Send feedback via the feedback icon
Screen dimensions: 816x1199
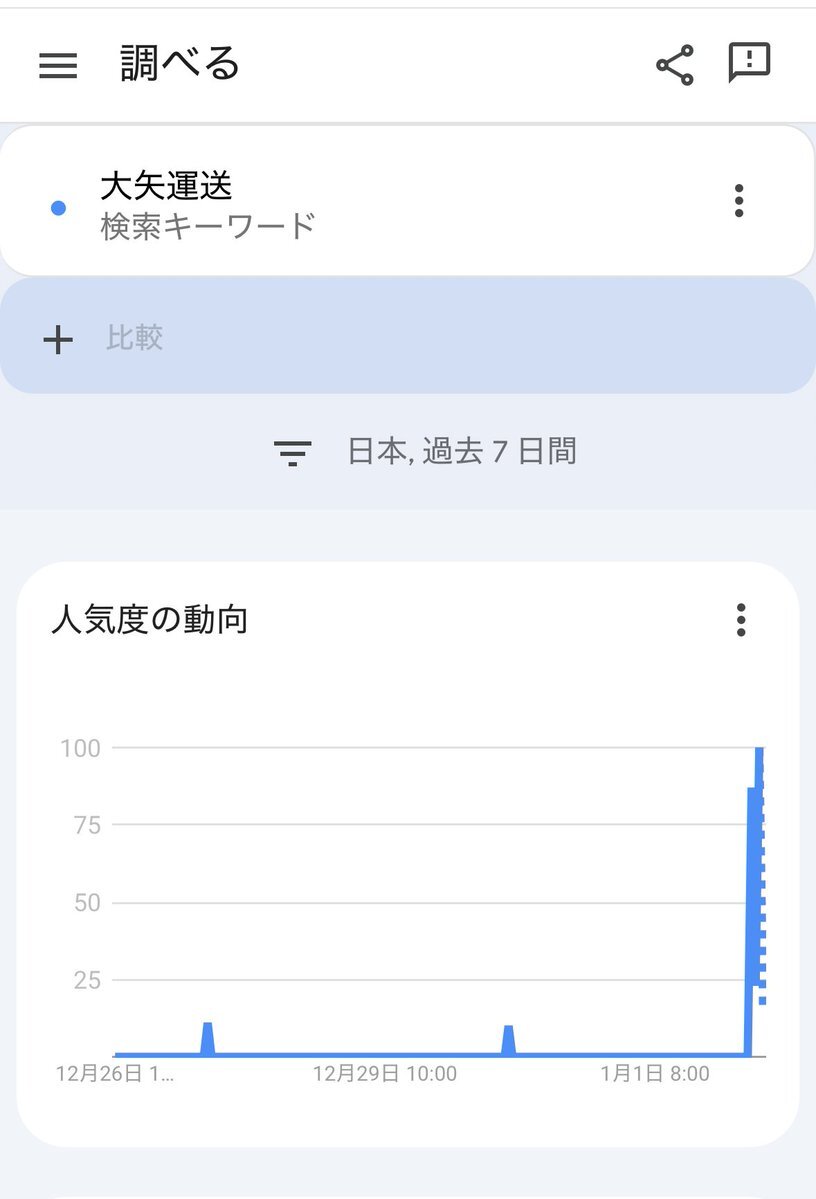[x=749, y=64]
